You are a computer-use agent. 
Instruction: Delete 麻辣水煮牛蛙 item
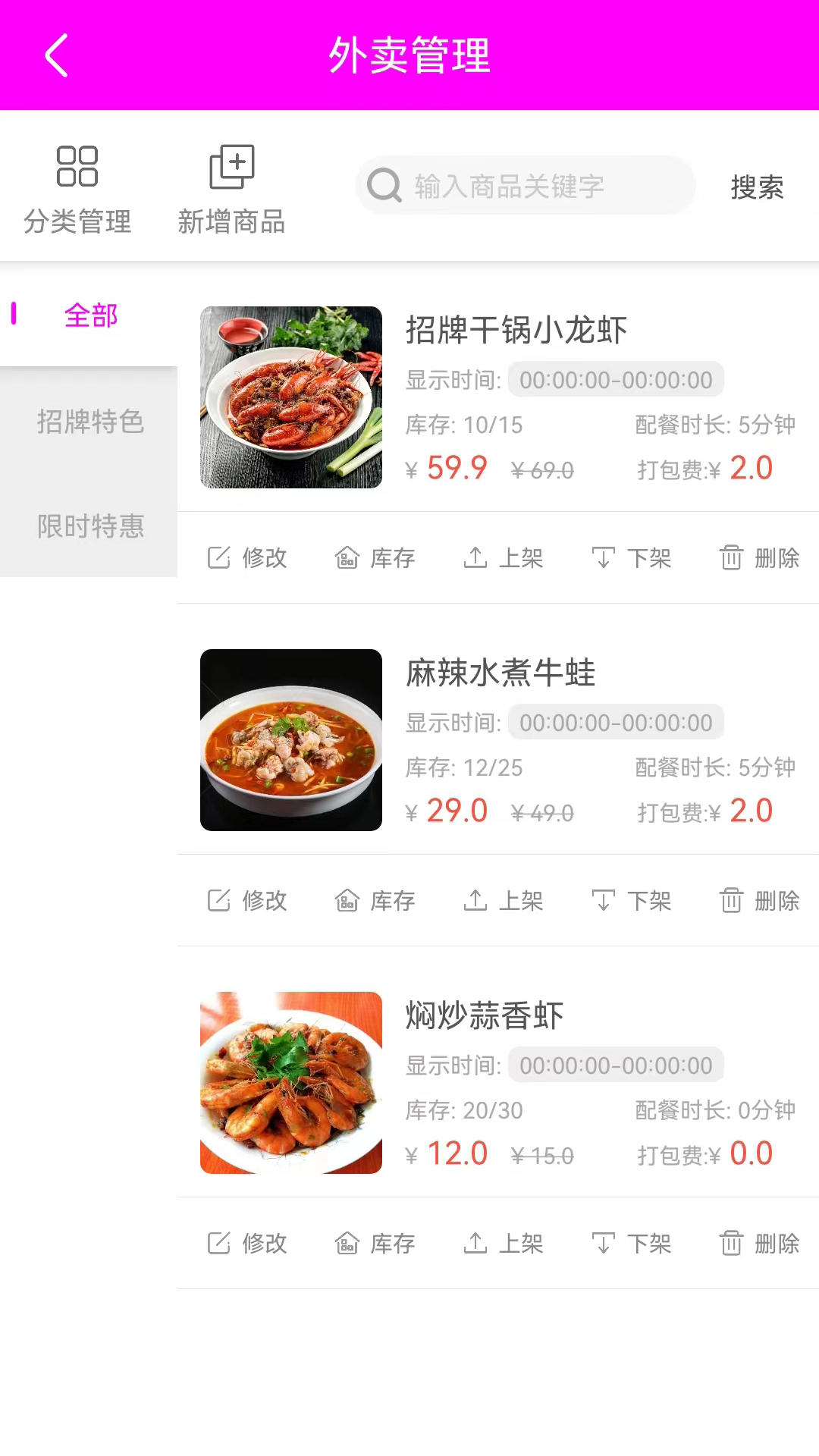click(x=759, y=901)
